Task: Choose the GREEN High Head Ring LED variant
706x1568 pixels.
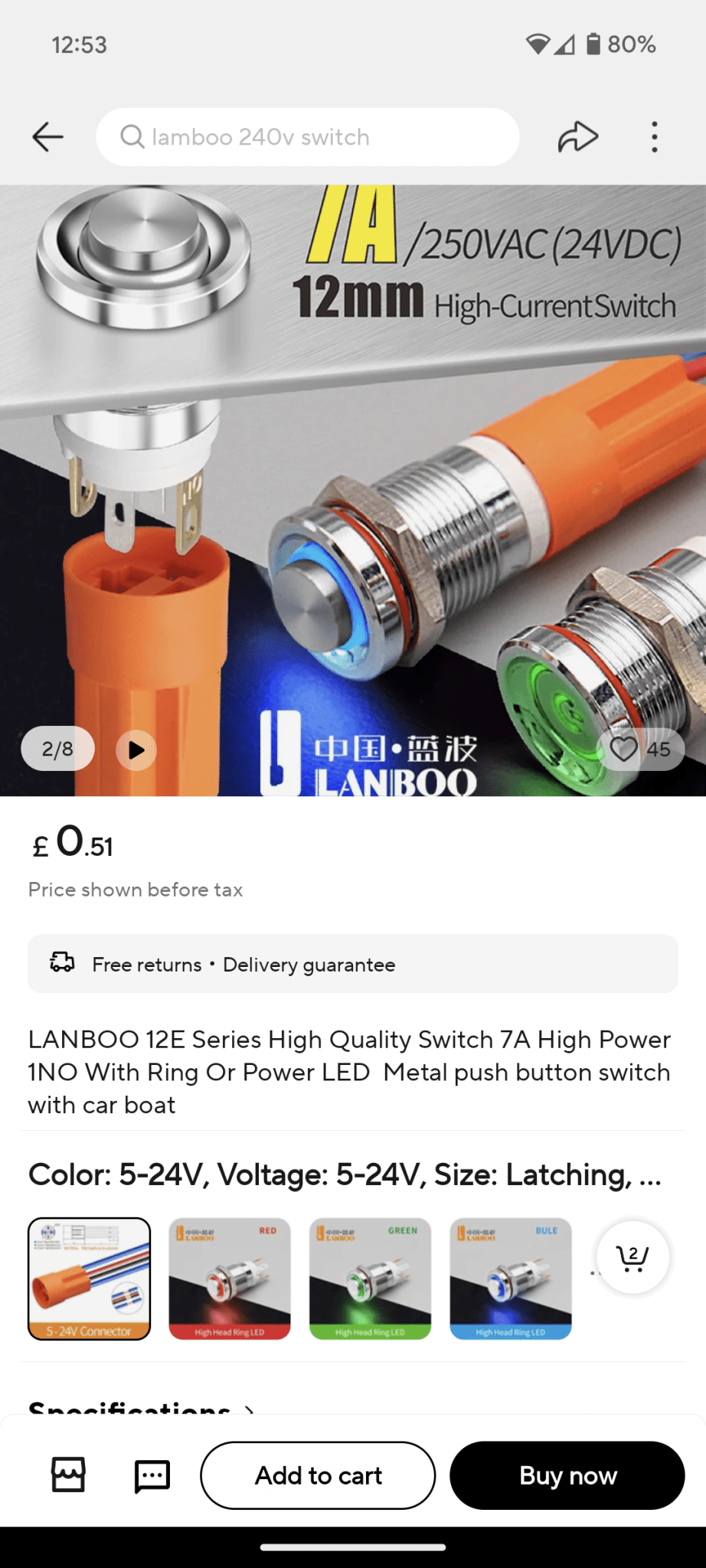Action: [371, 1279]
